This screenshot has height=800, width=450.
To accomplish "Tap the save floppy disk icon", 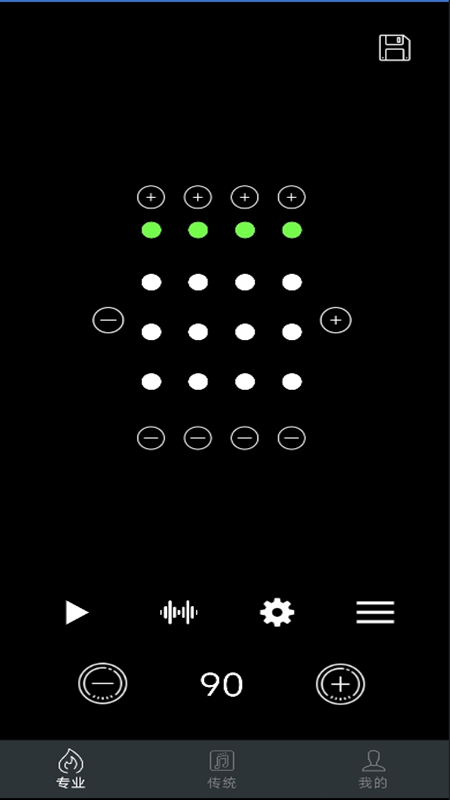I will point(394,48).
